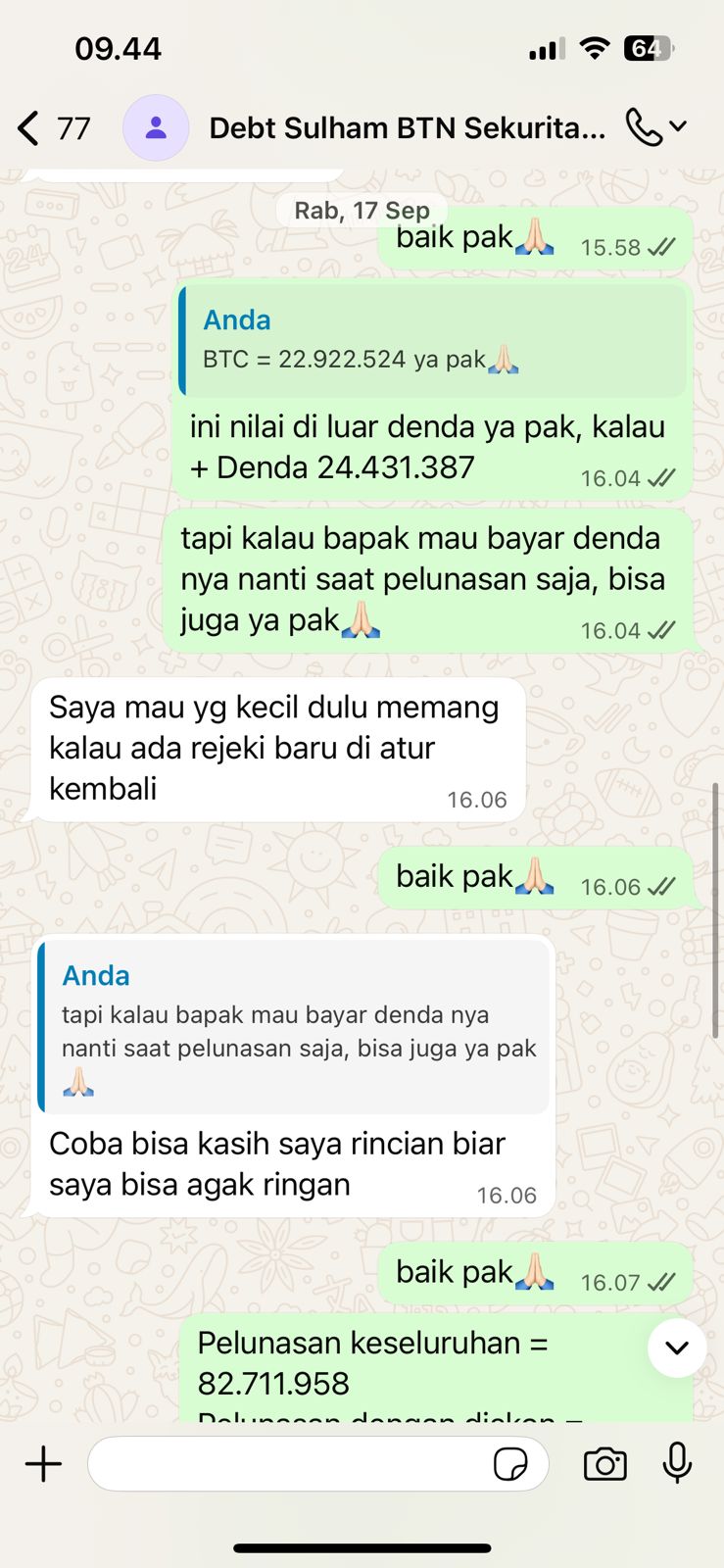
Task: Jump to latest messages with down arrow
Action: point(677,1348)
